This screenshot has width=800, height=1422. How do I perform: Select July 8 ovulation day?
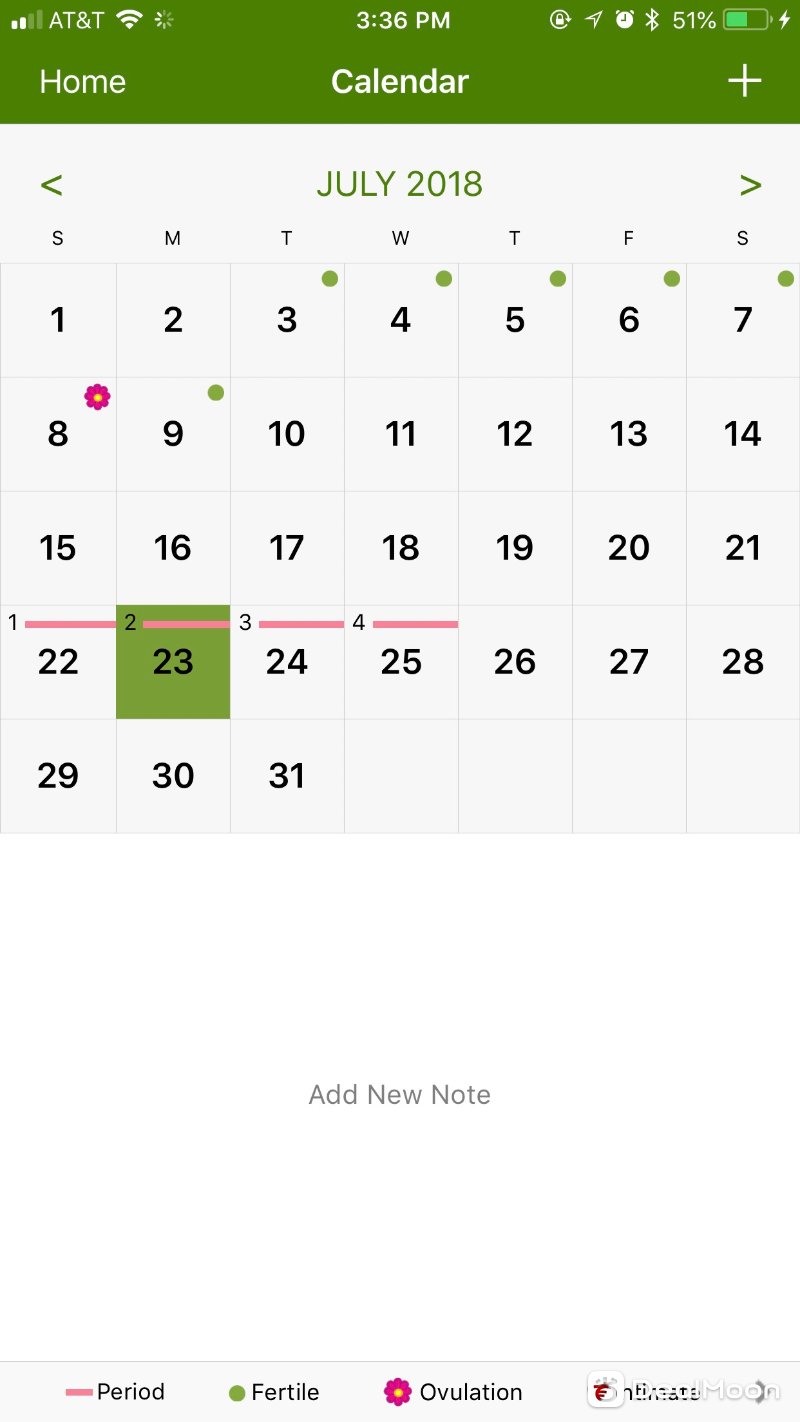coord(58,434)
